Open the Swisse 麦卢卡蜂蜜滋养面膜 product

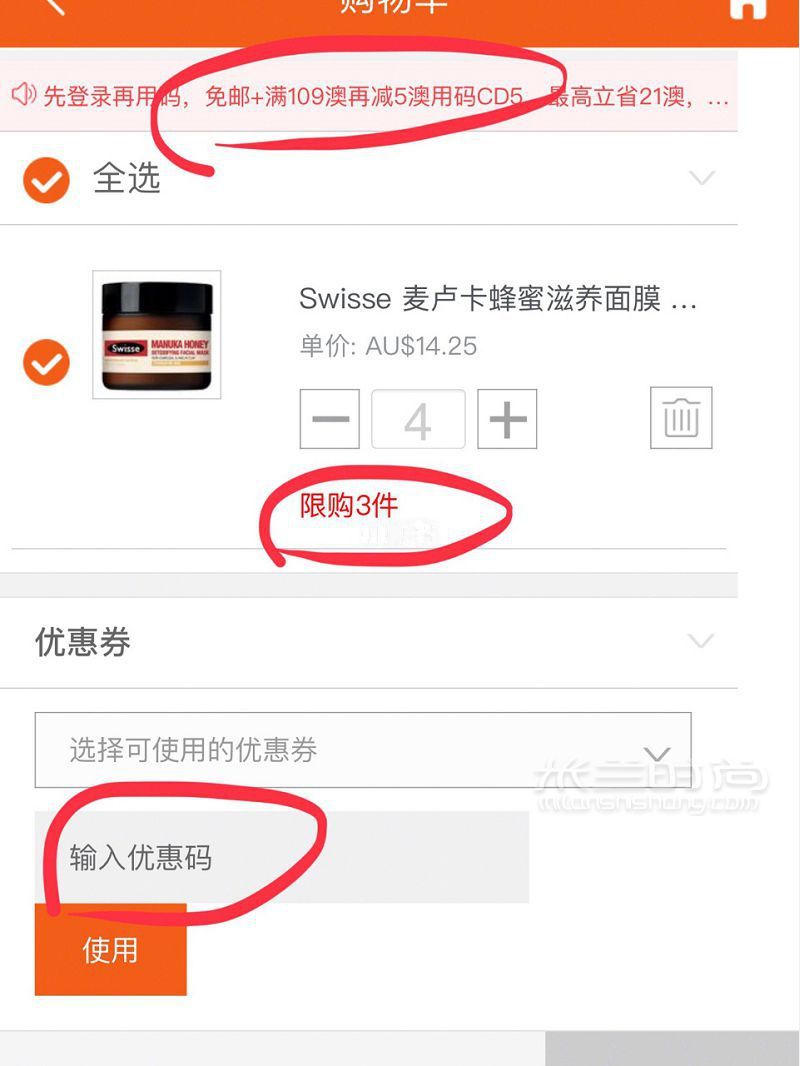[x=497, y=299]
